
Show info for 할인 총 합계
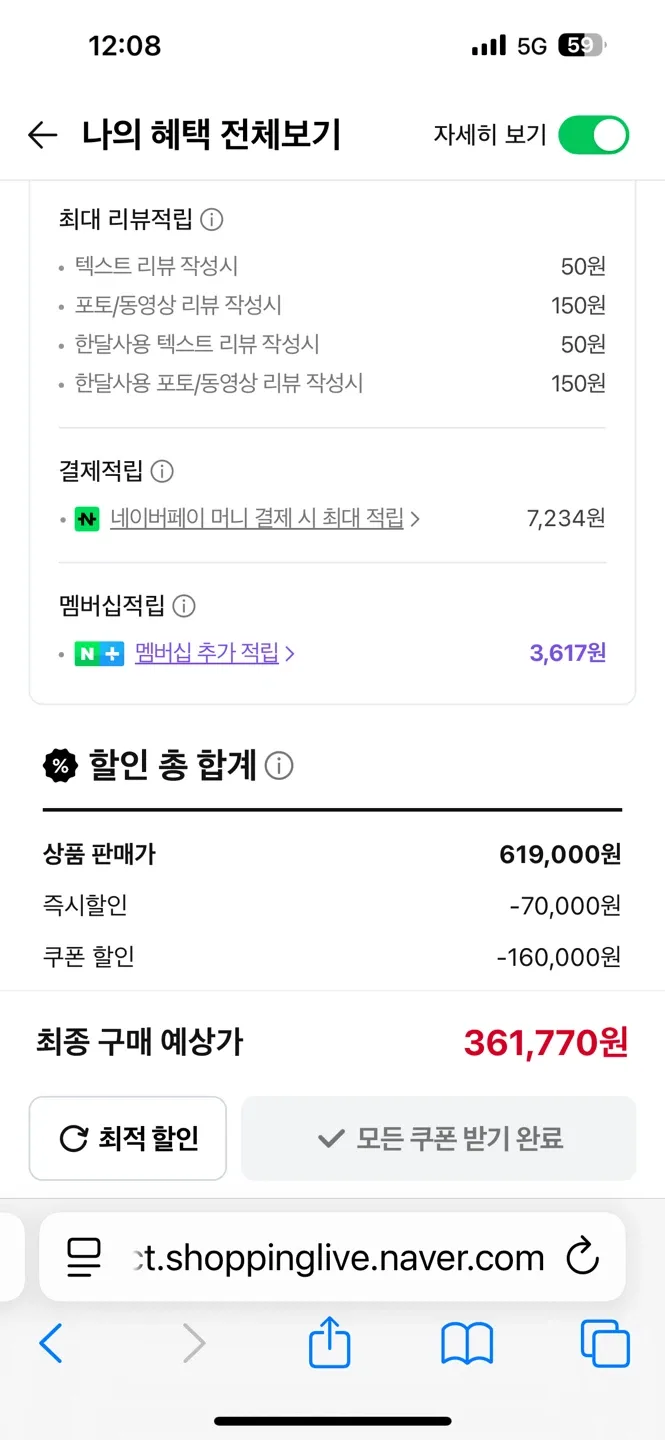[280, 766]
